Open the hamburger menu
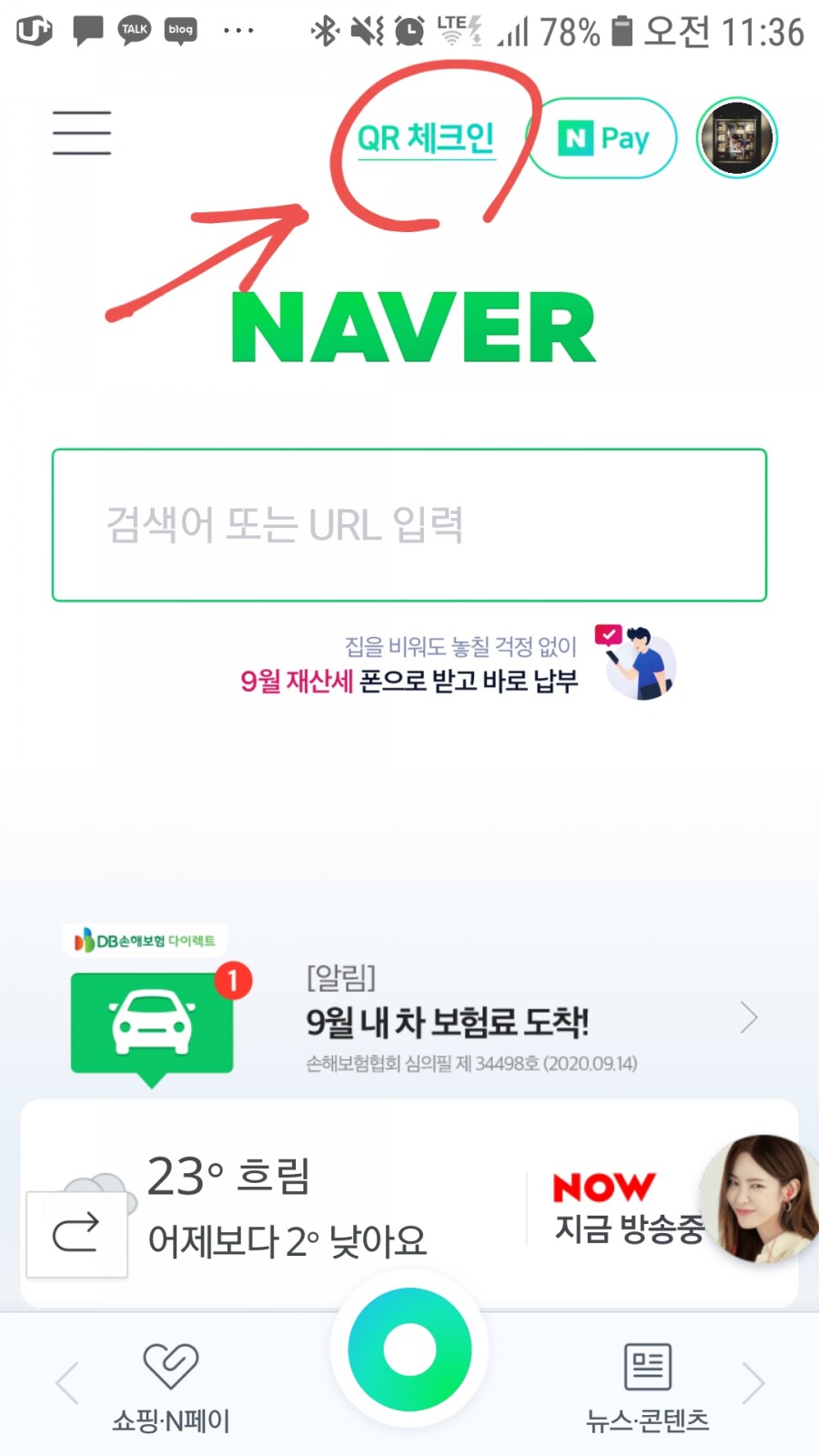819x1456 pixels. (x=82, y=133)
